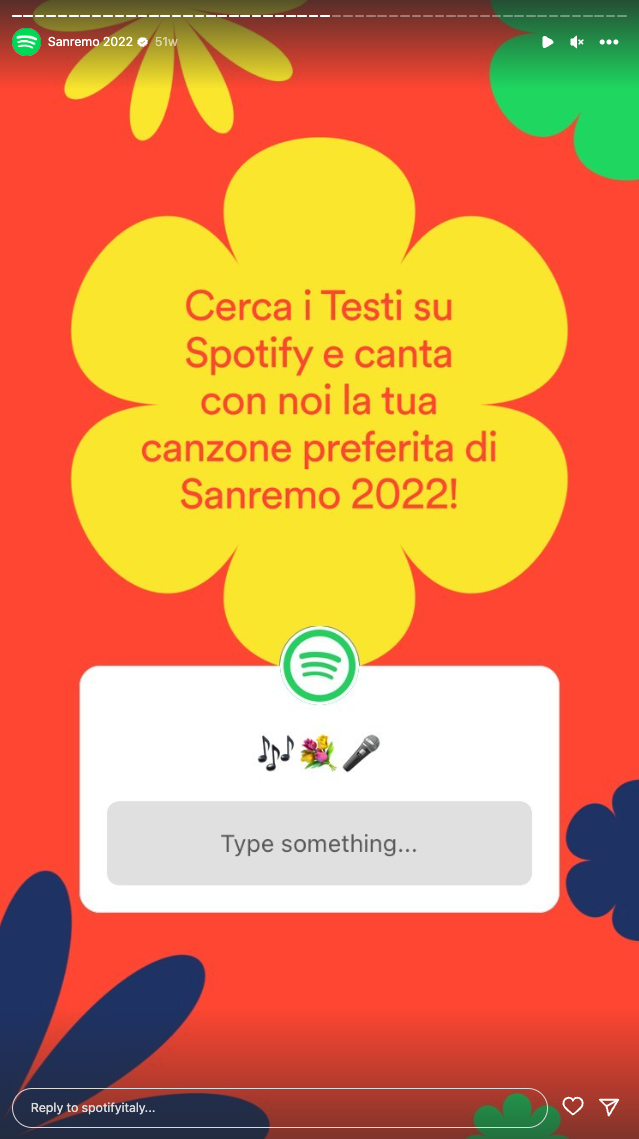Open the Spotify Italy profile avatar

(x=26, y=41)
